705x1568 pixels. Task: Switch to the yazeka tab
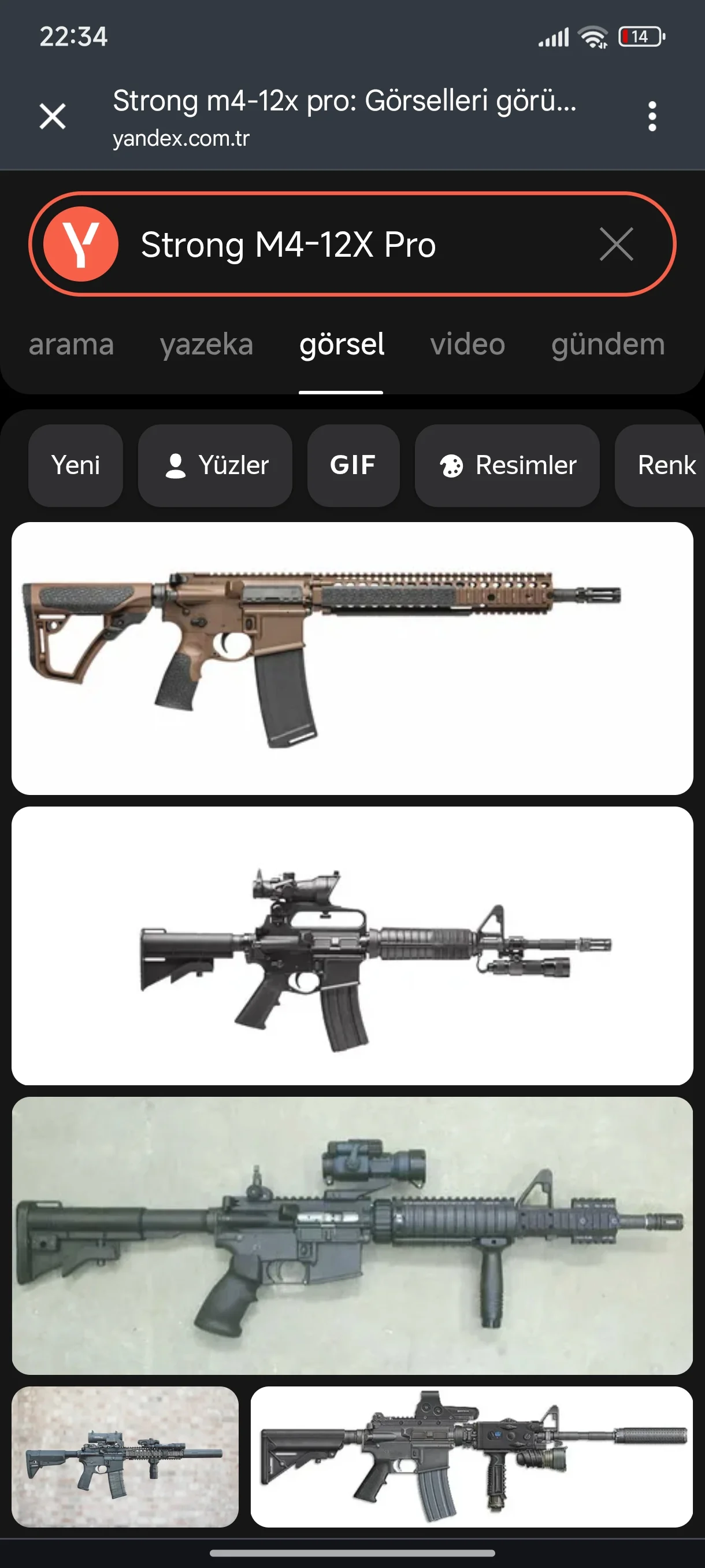coord(206,345)
